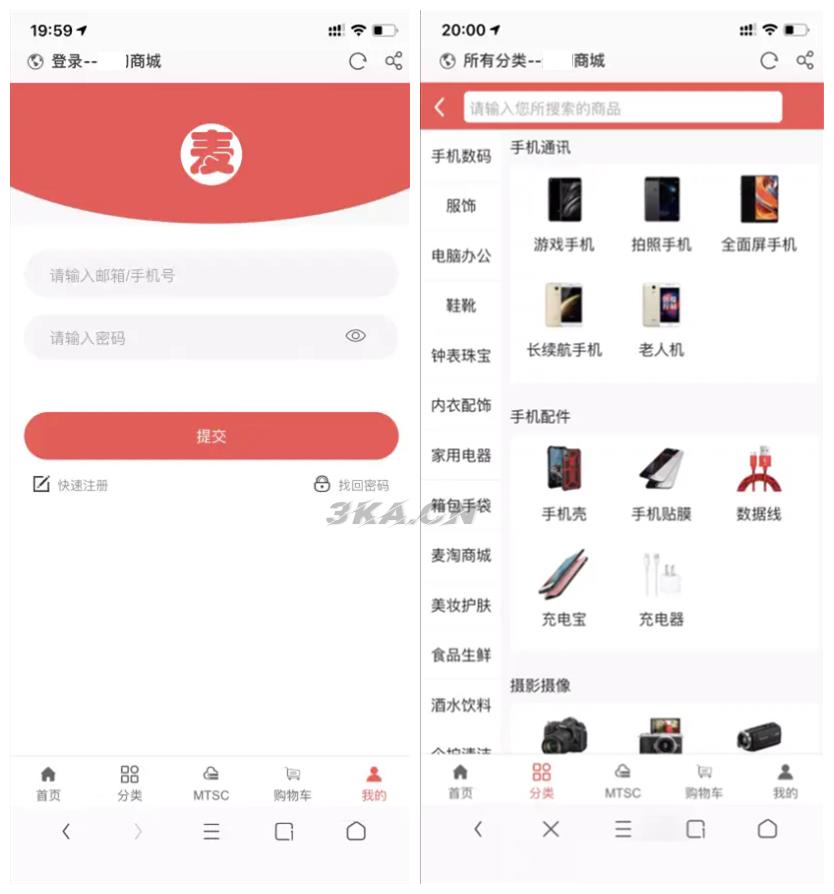Open the MTSC icon in bottom navigation
This screenshot has width=834, height=894.
[211, 773]
